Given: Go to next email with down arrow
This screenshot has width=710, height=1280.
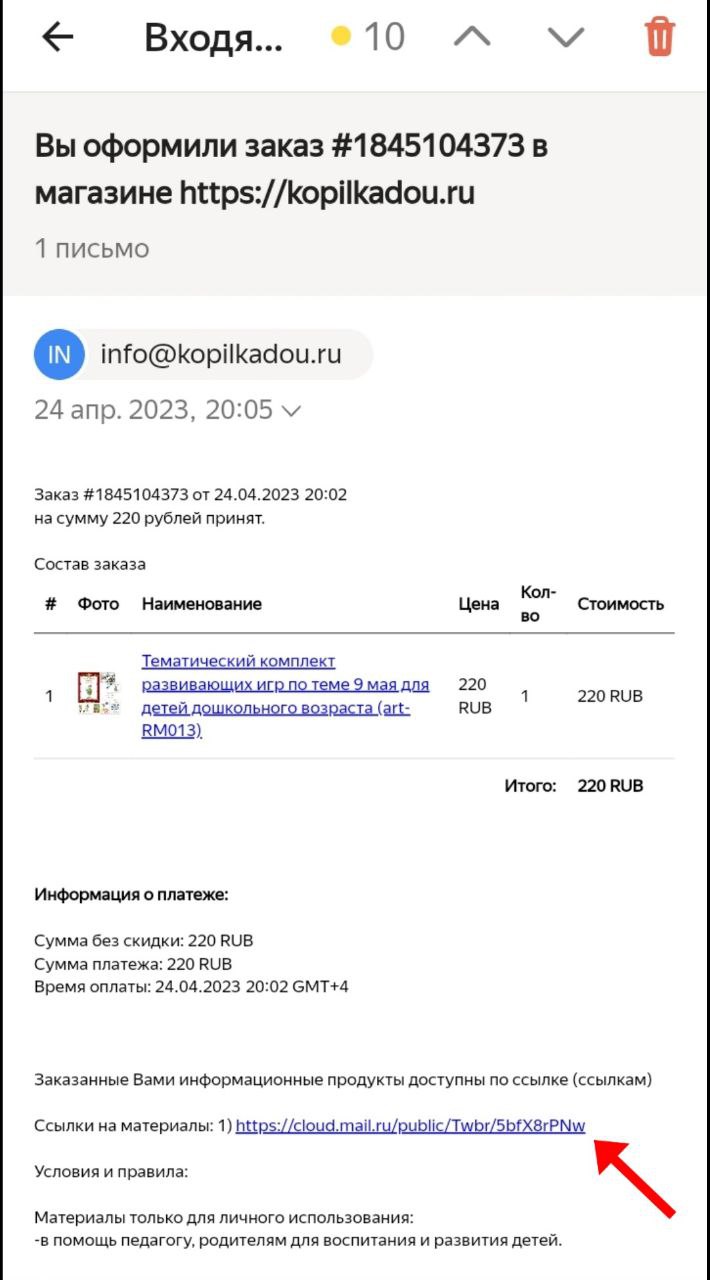Looking at the screenshot, I should 566,38.
